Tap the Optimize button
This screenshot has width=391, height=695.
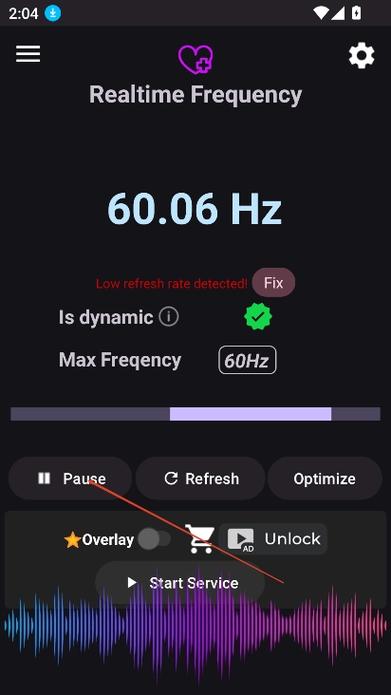point(325,479)
